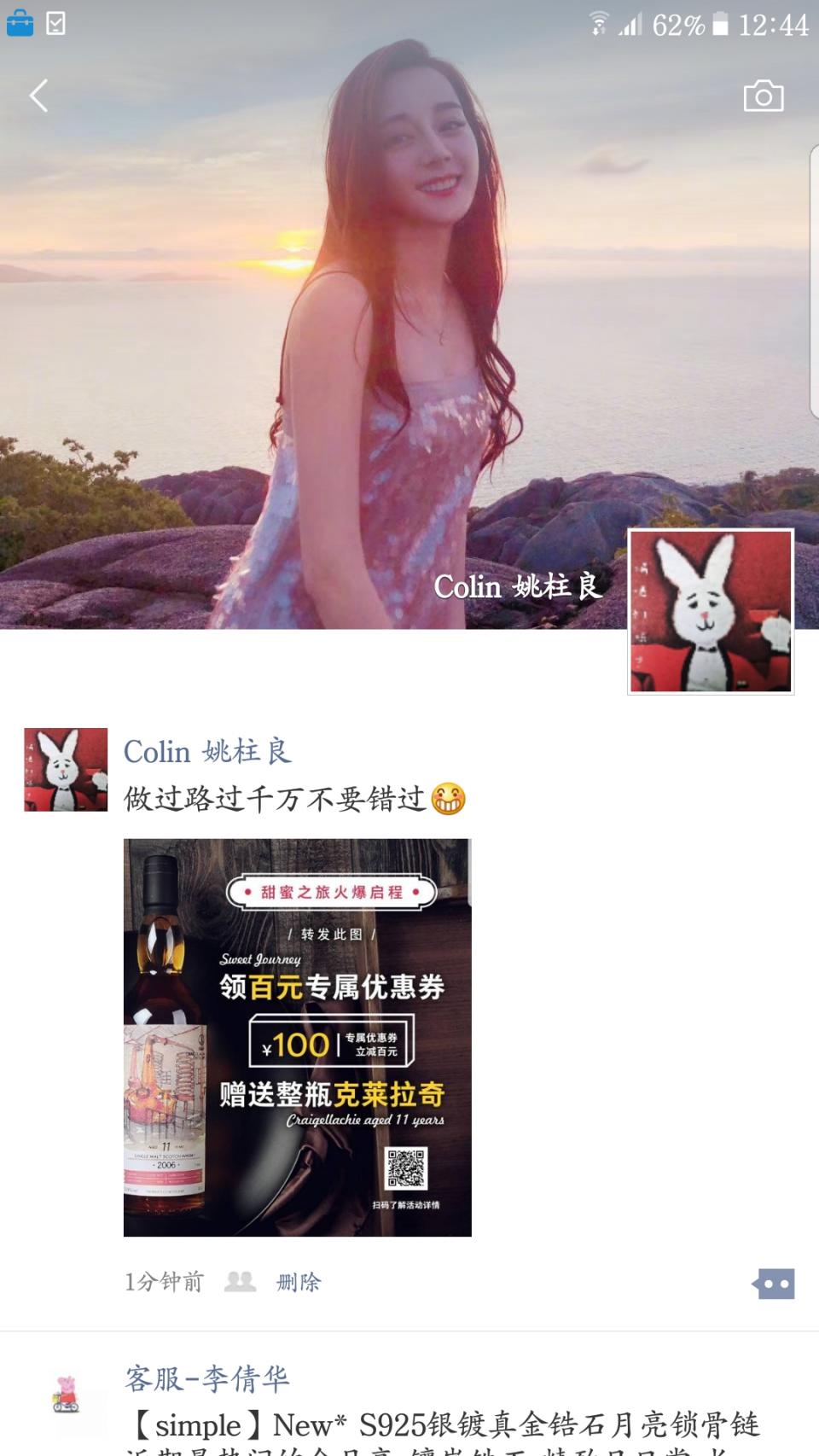The image size is (819, 1456).
Task: Tap the two-person likes icon below the post
Action: pyautogui.click(x=240, y=1280)
